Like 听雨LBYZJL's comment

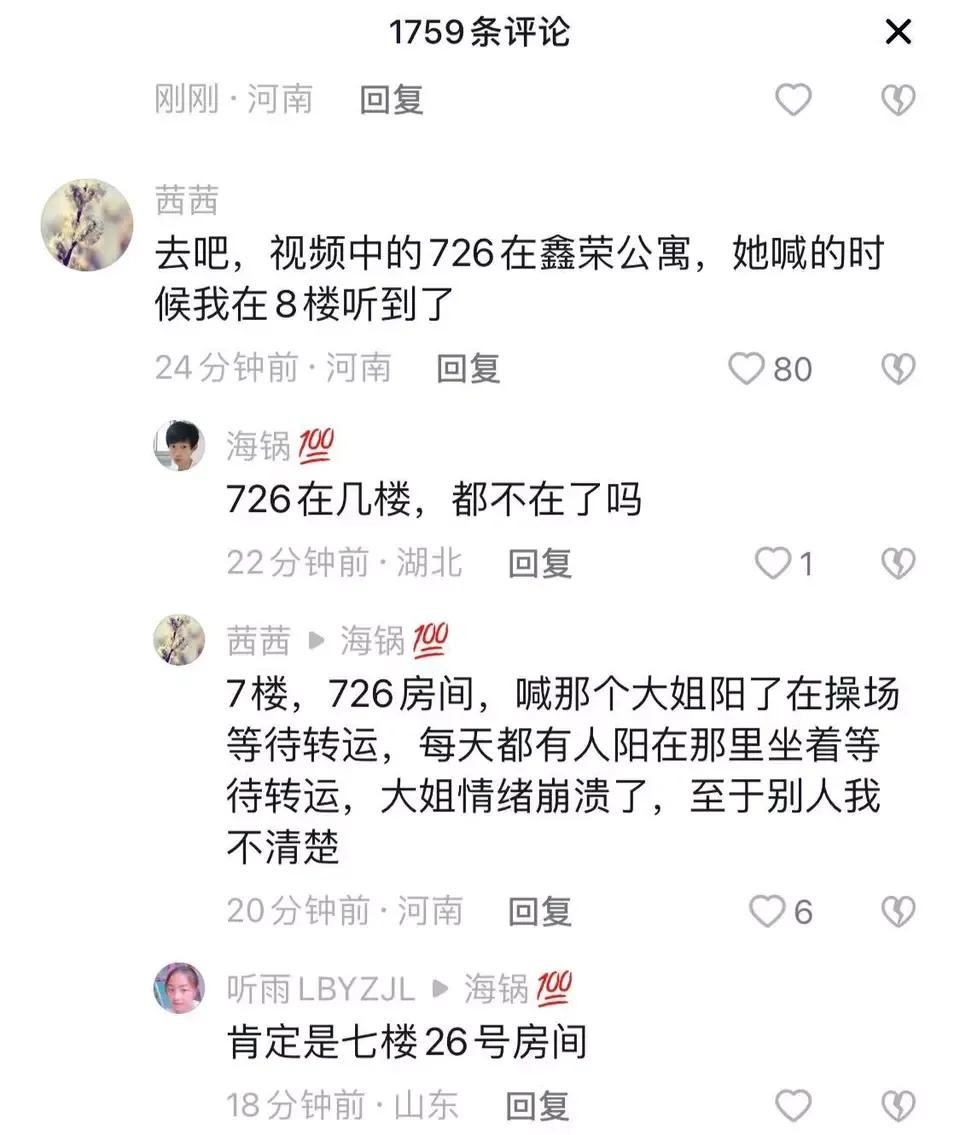(x=793, y=1106)
